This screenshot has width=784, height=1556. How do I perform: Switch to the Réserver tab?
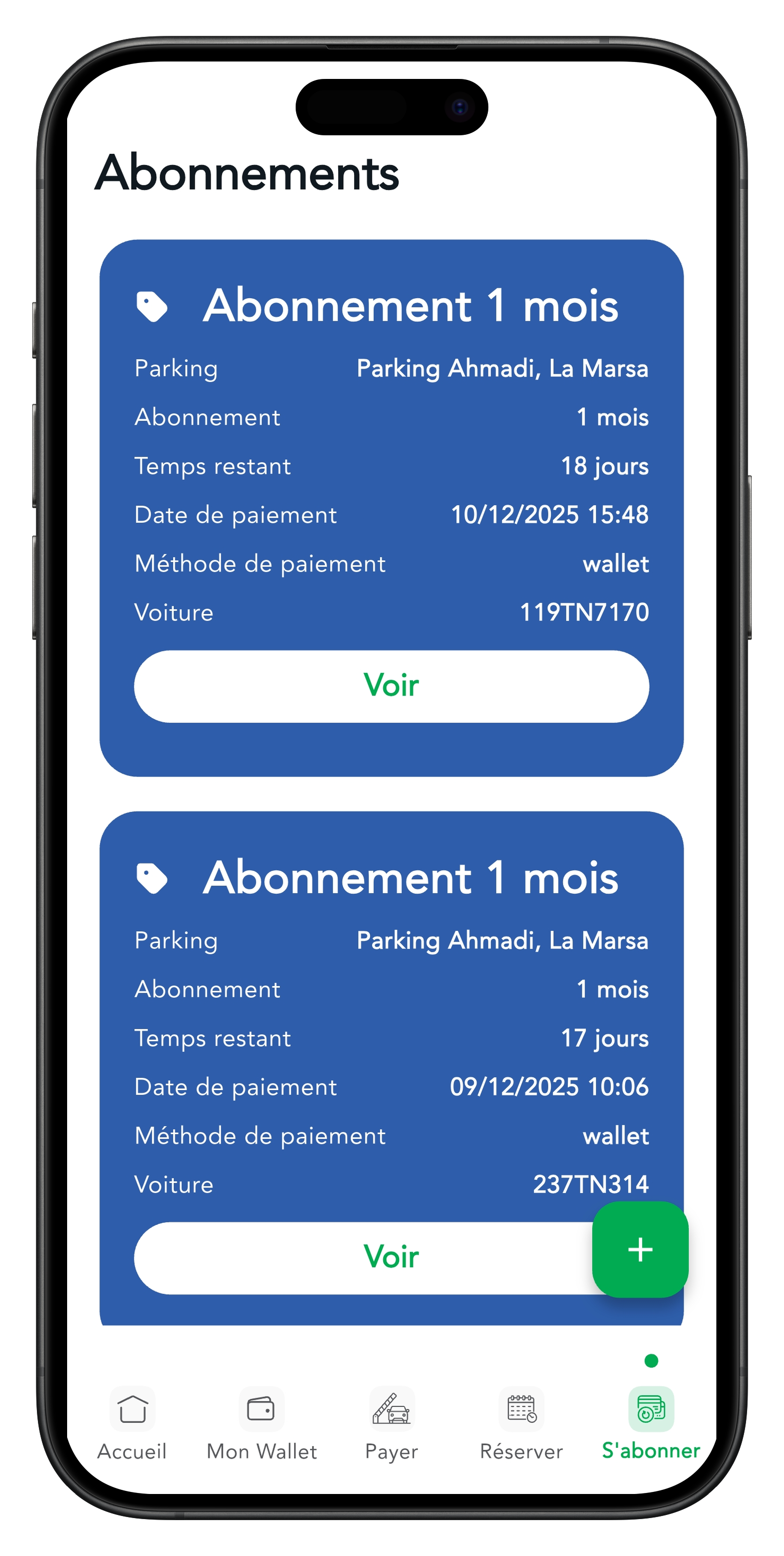(521, 1451)
